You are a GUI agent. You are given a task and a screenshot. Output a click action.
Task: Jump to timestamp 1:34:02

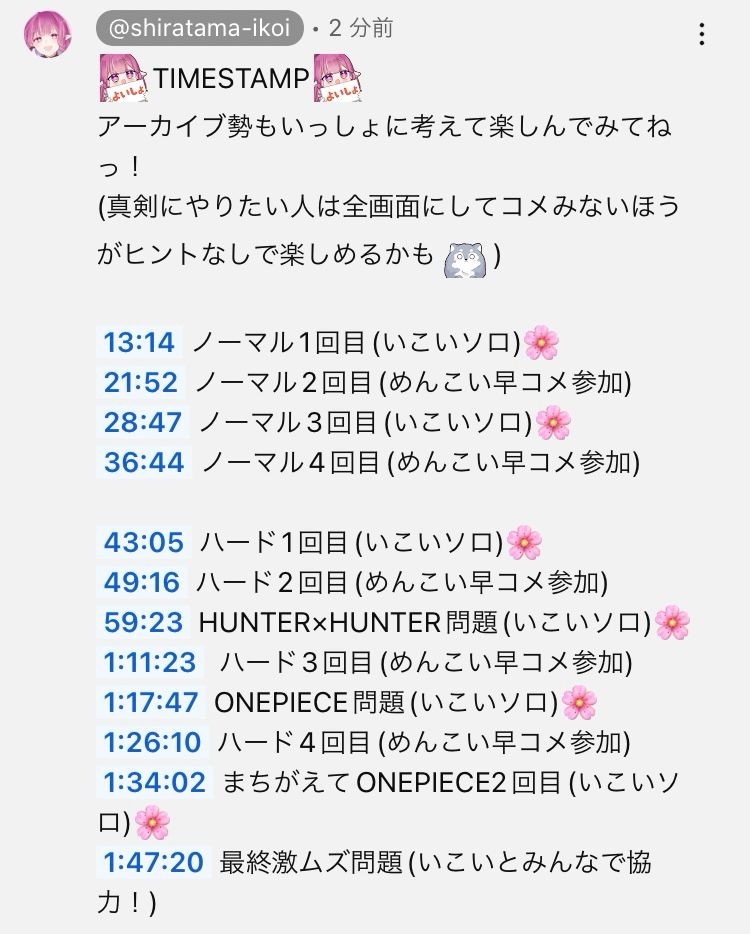pos(154,782)
